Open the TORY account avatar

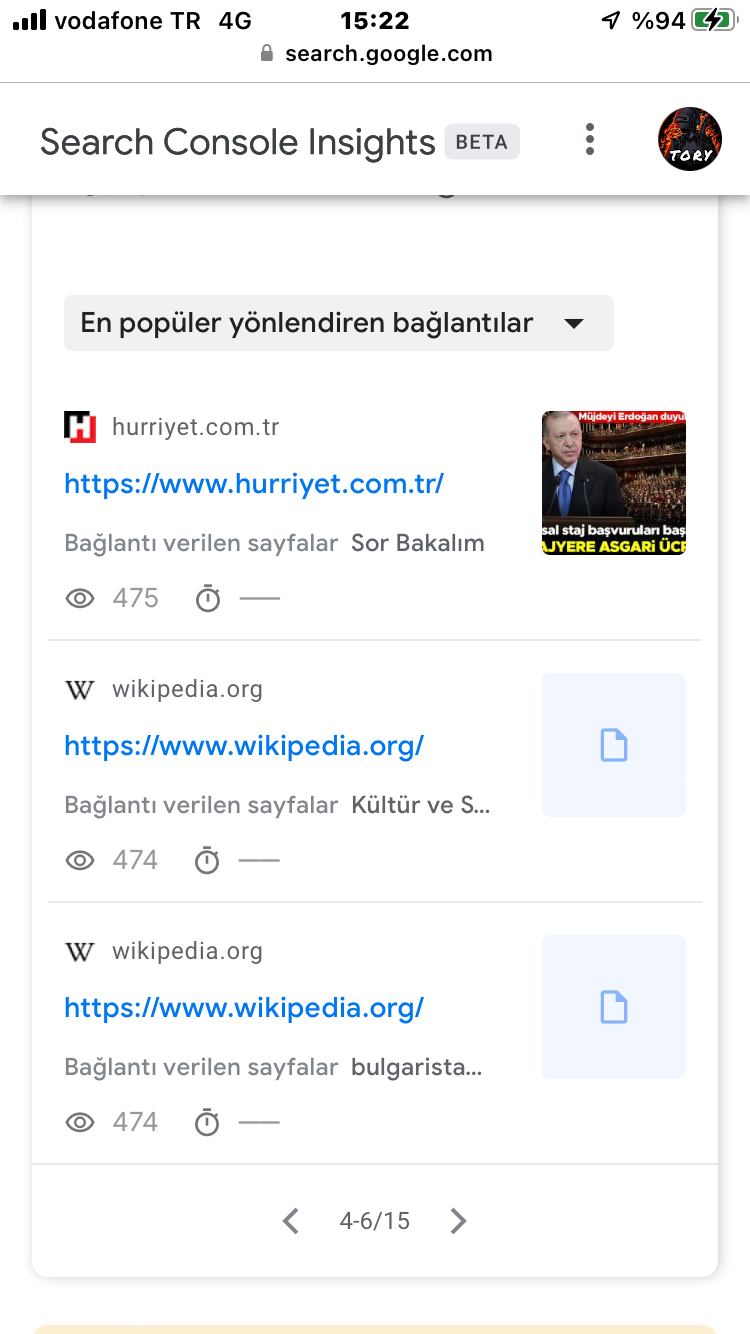pyautogui.click(x=690, y=139)
